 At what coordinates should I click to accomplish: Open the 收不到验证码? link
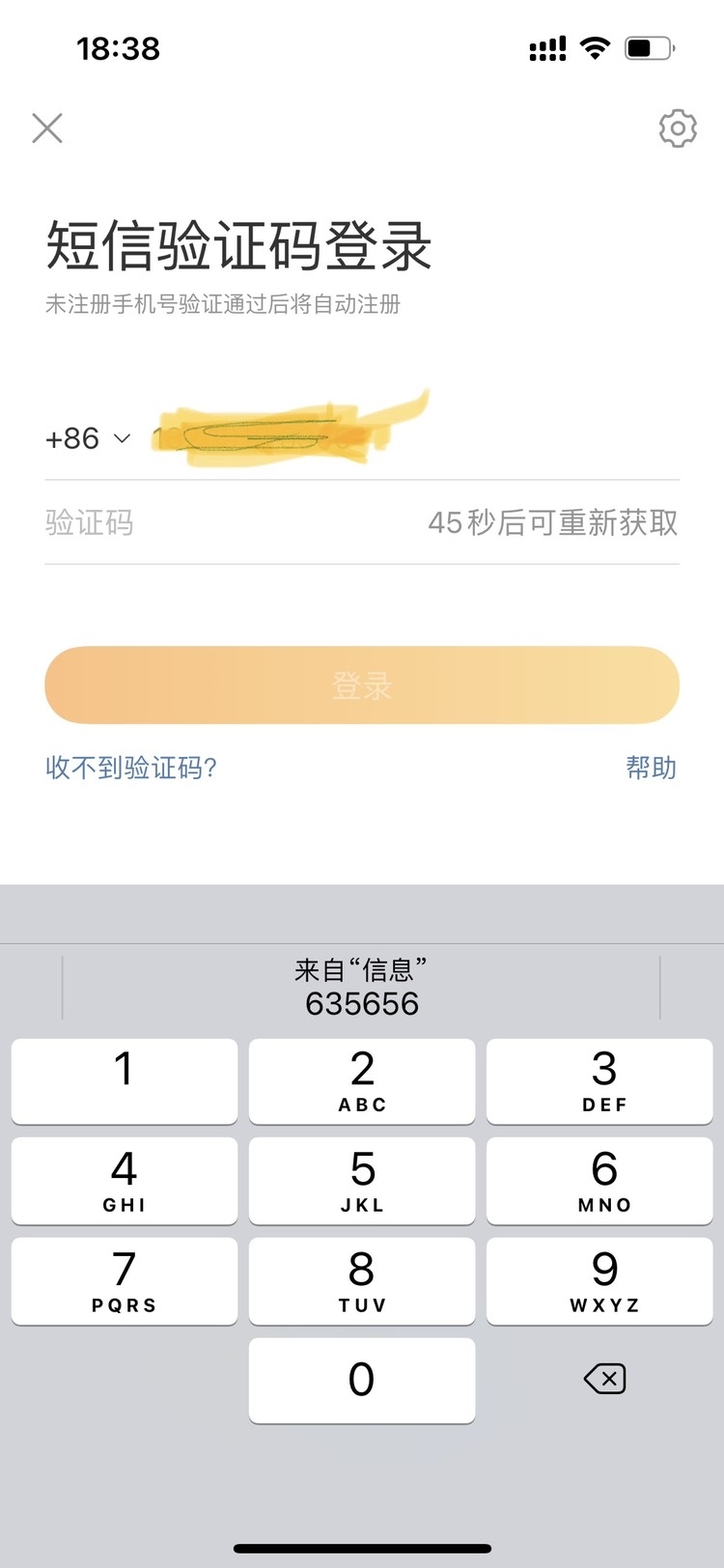pyautogui.click(x=130, y=768)
